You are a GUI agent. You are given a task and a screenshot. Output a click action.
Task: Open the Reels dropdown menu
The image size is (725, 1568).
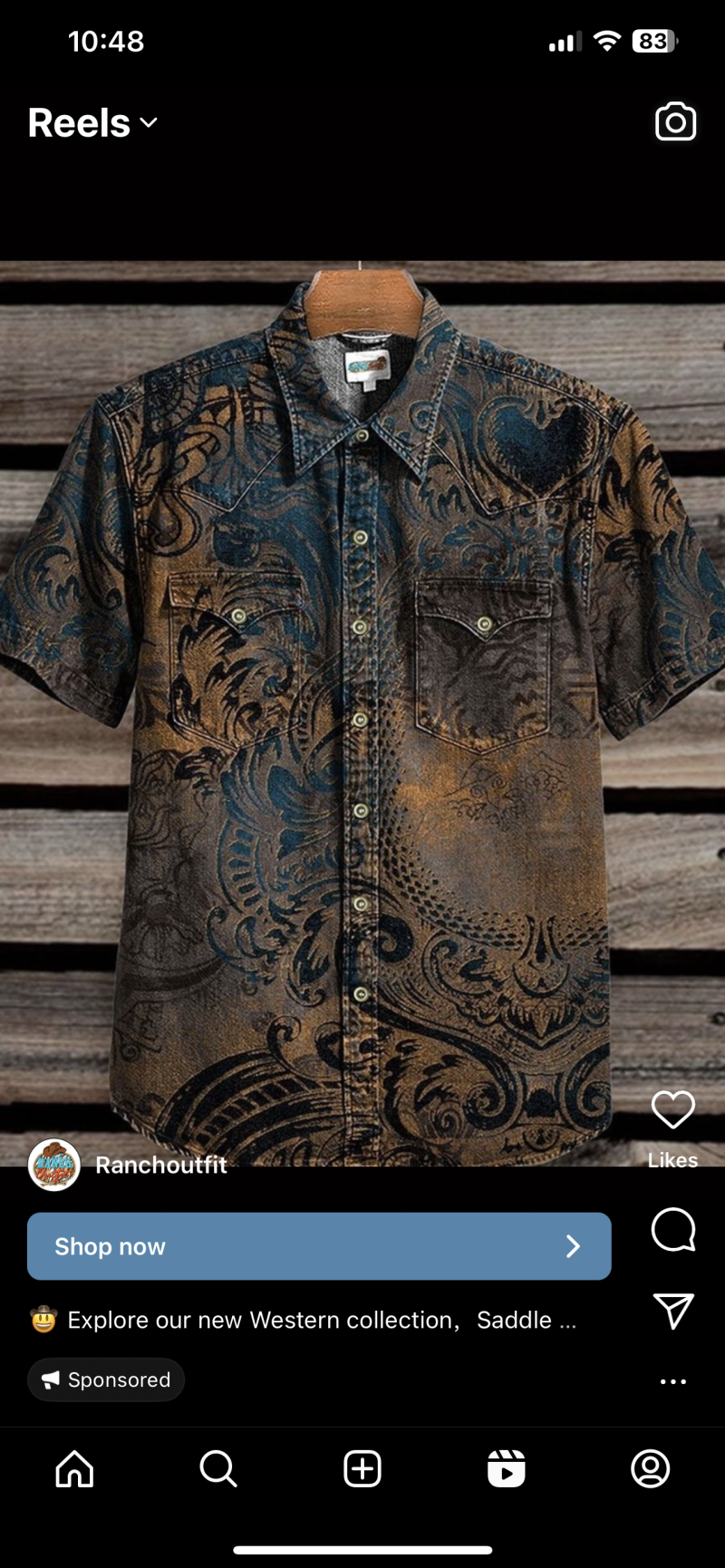tap(93, 123)
